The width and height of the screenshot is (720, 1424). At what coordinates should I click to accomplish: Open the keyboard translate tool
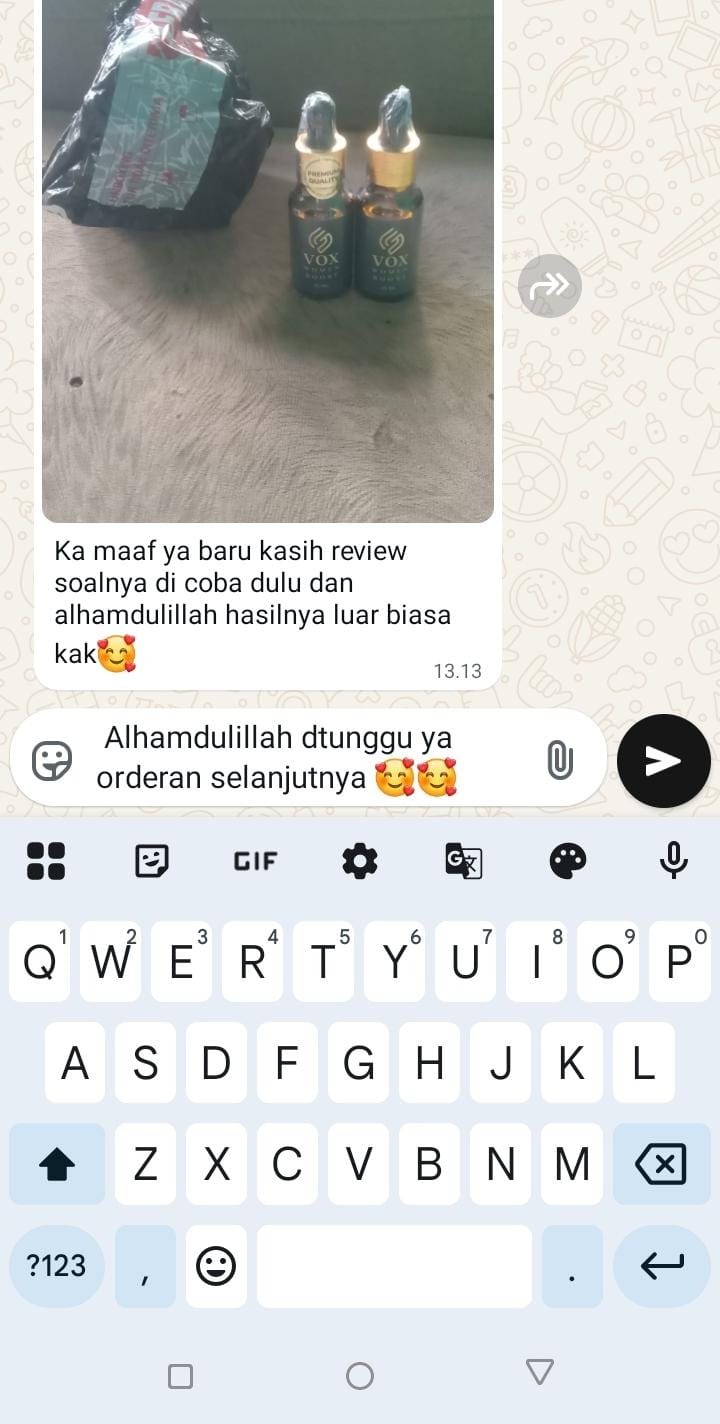463,861
